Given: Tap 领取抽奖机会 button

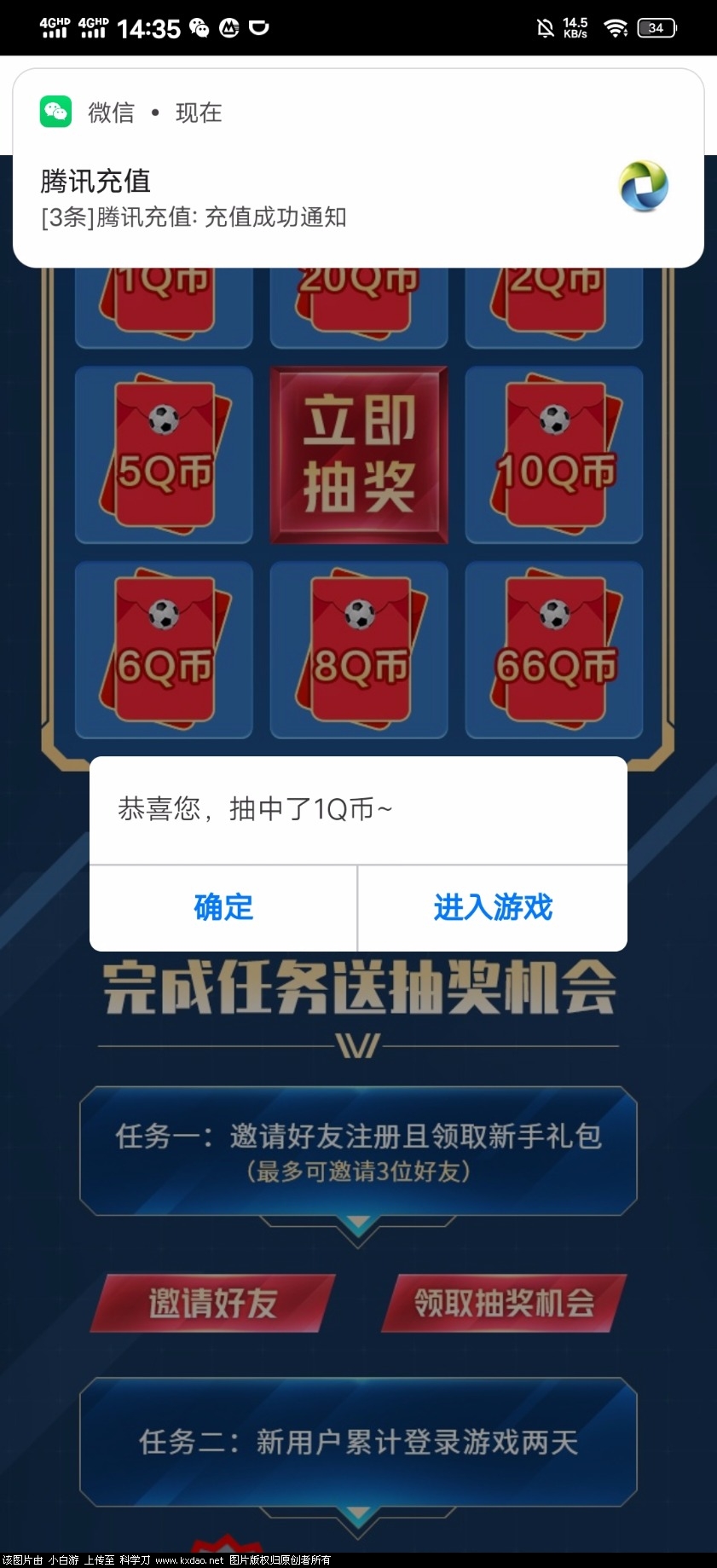Looking at the screenshot, I should pos(503,1303).
